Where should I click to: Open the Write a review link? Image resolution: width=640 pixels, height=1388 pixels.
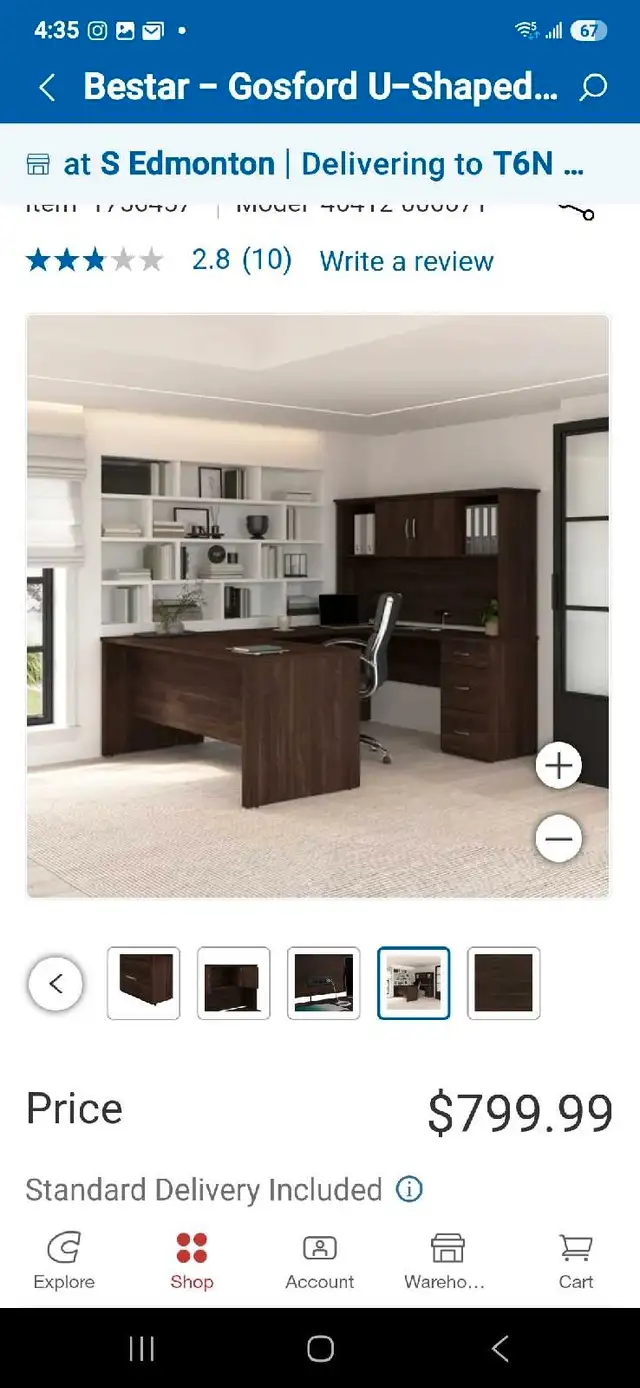(406, 261)
